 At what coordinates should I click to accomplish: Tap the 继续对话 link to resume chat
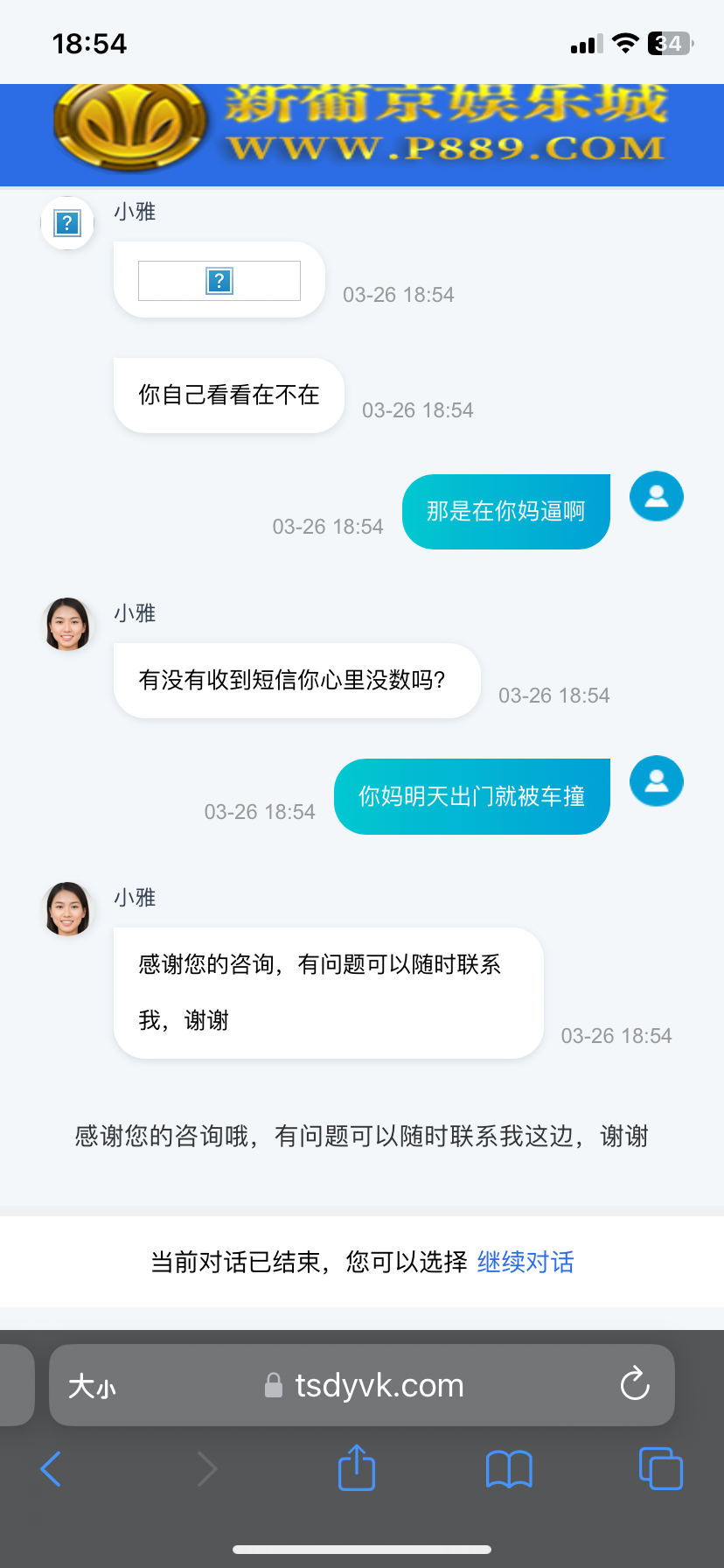coord(526,1262)
